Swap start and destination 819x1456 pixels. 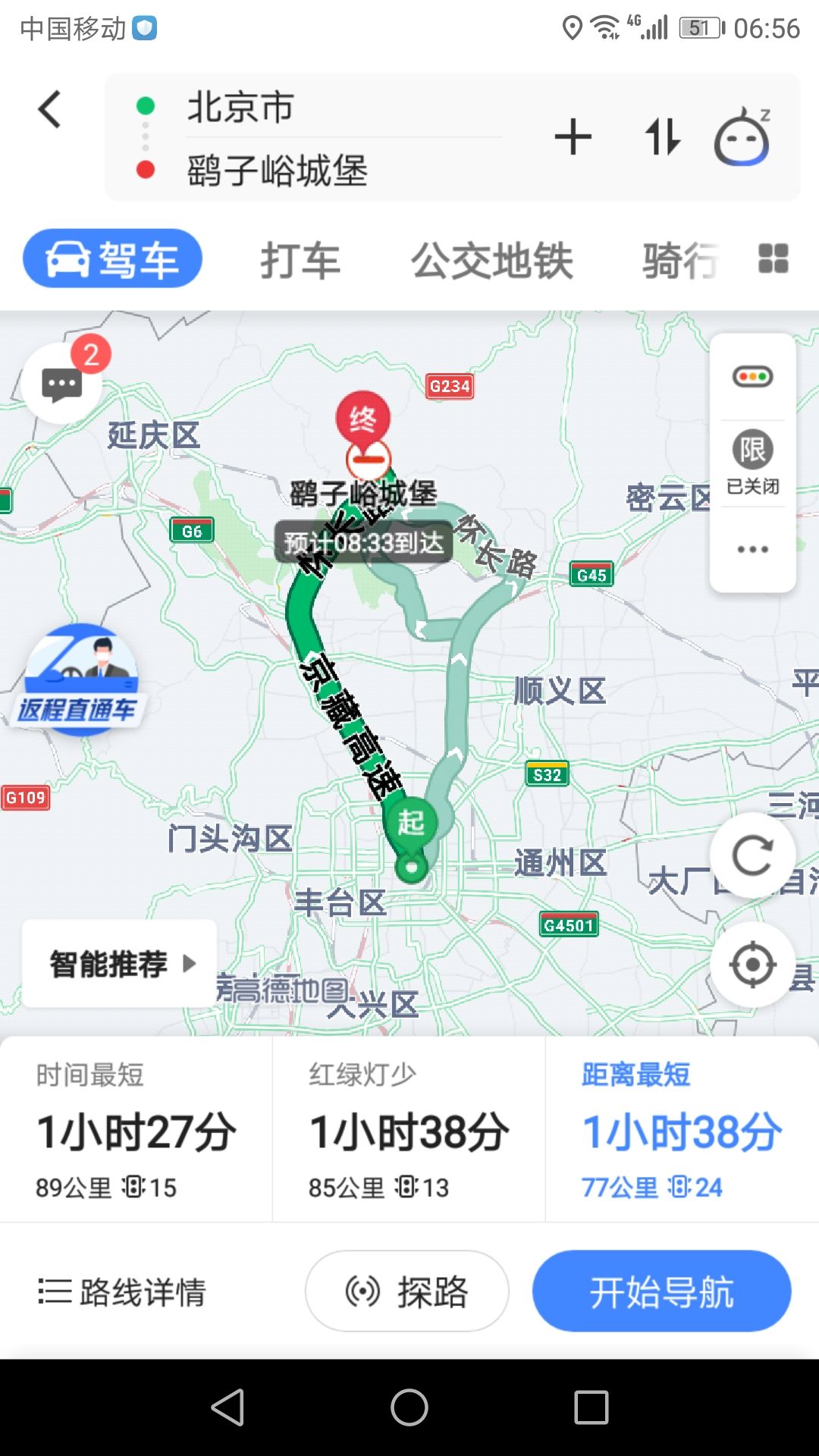[662, 137]
